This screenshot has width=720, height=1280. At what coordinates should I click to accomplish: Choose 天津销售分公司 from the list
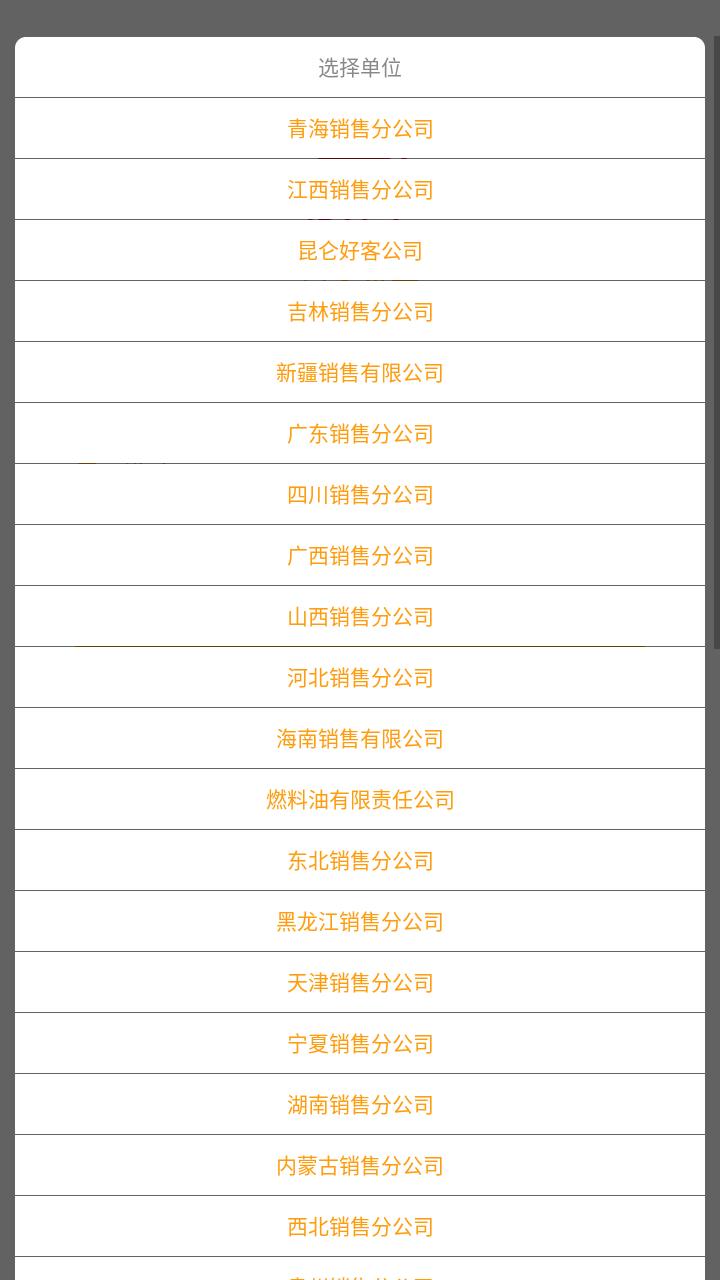[360, 982]
